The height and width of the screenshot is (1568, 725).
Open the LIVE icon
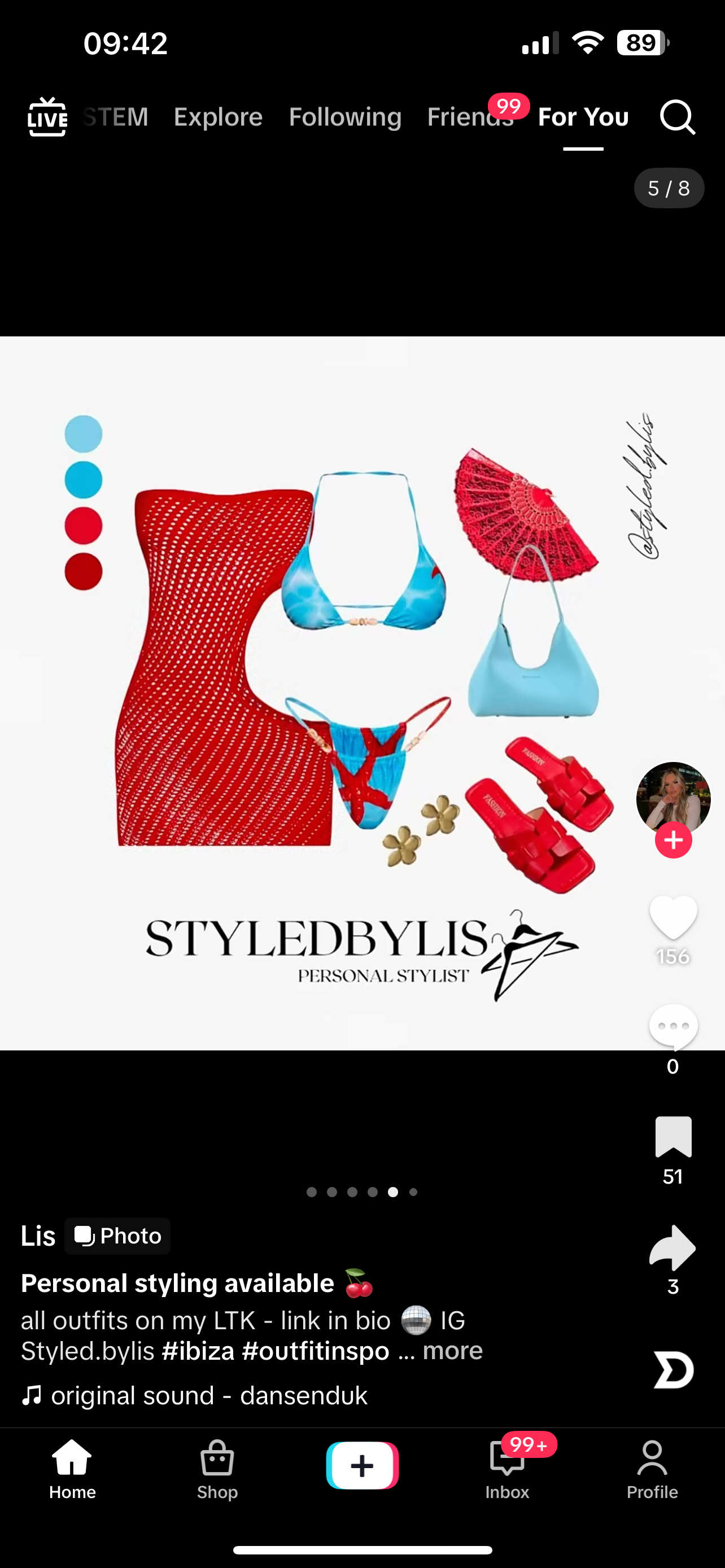(x=47, y=117)
